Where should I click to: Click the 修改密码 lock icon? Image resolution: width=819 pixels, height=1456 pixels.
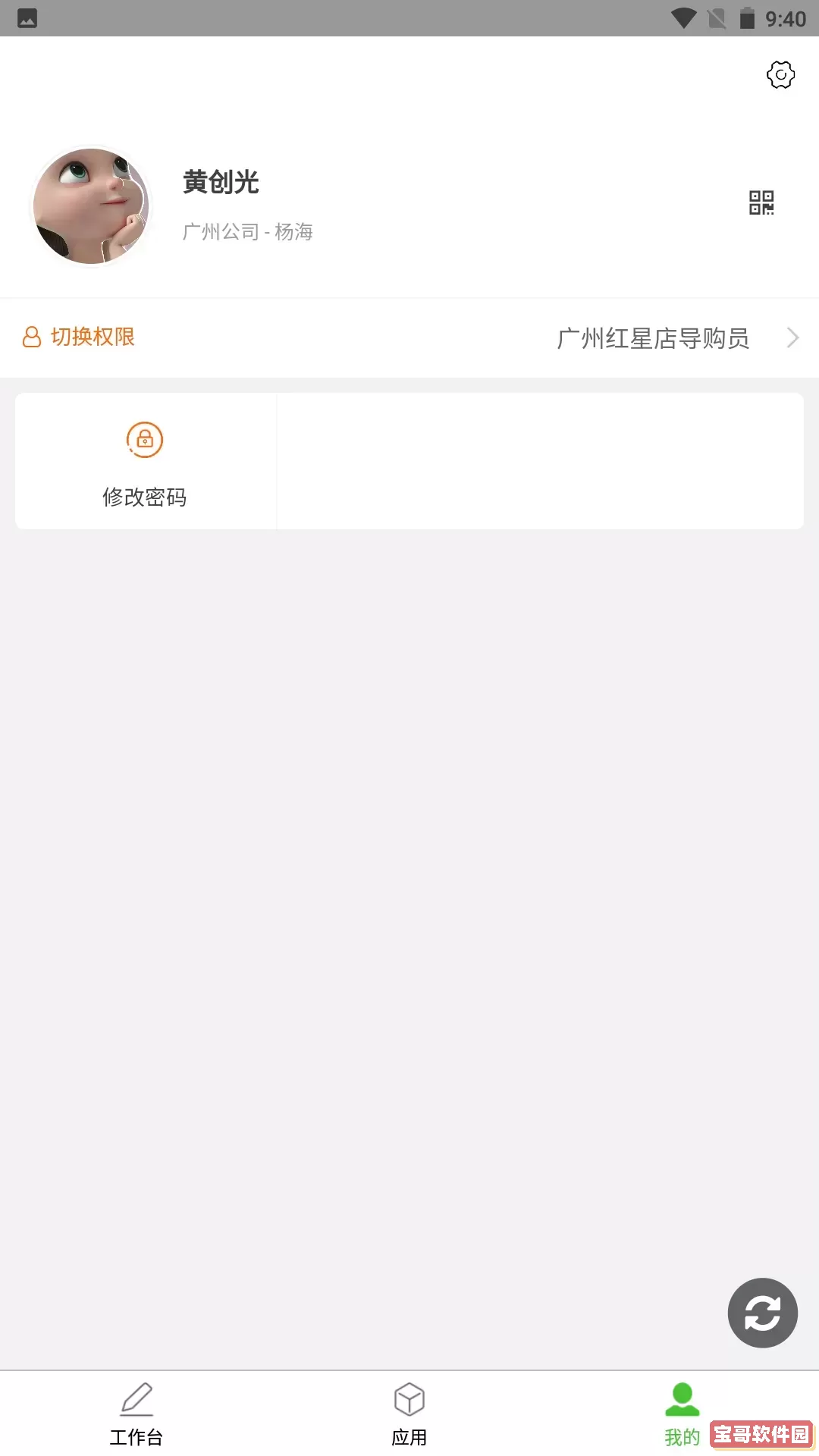pos(145,440)
